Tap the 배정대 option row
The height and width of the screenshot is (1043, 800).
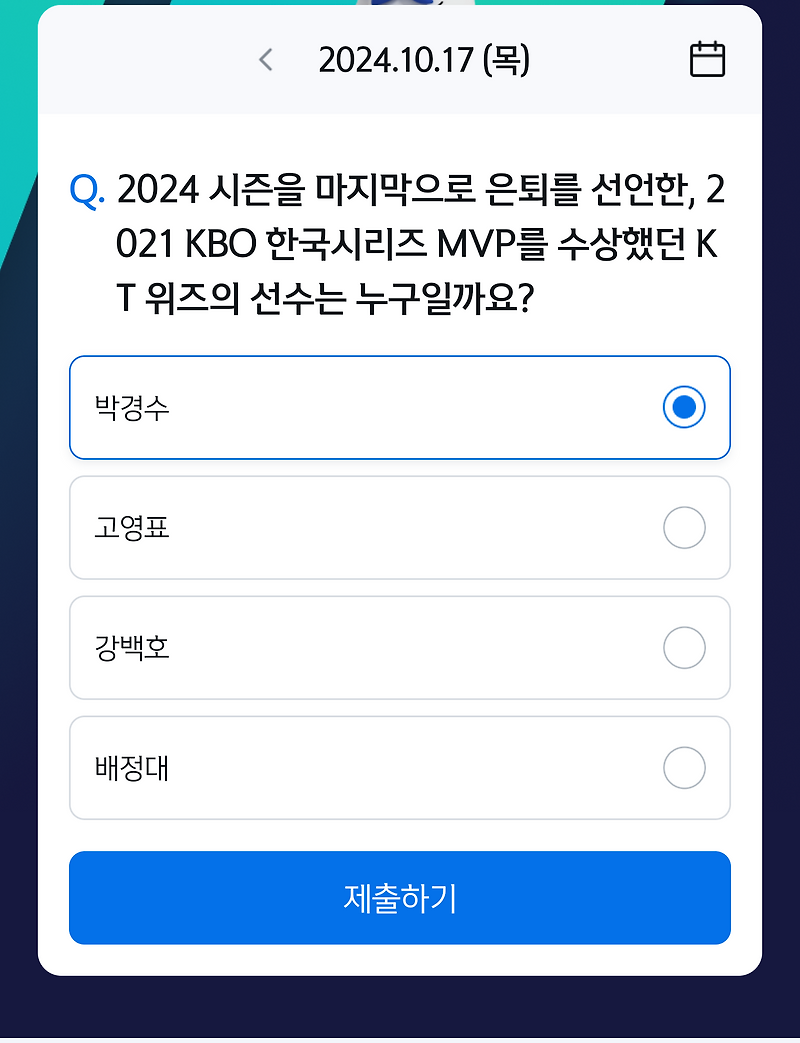click(x=400, y=768)
